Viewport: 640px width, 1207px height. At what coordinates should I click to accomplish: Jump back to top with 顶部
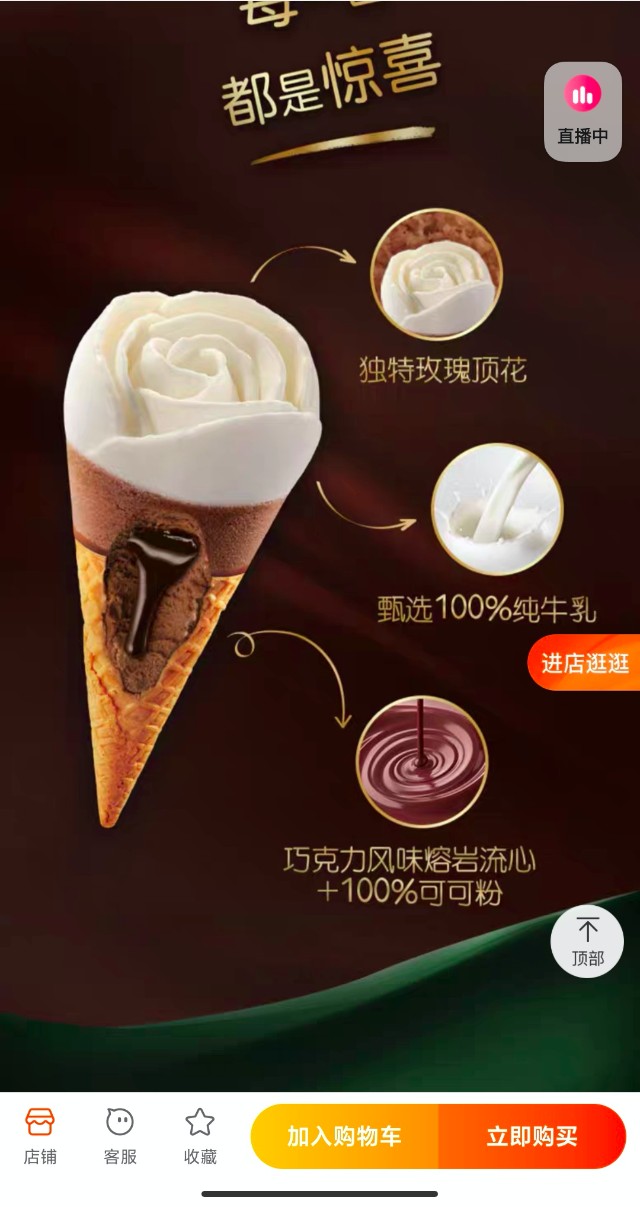point(587,941)
